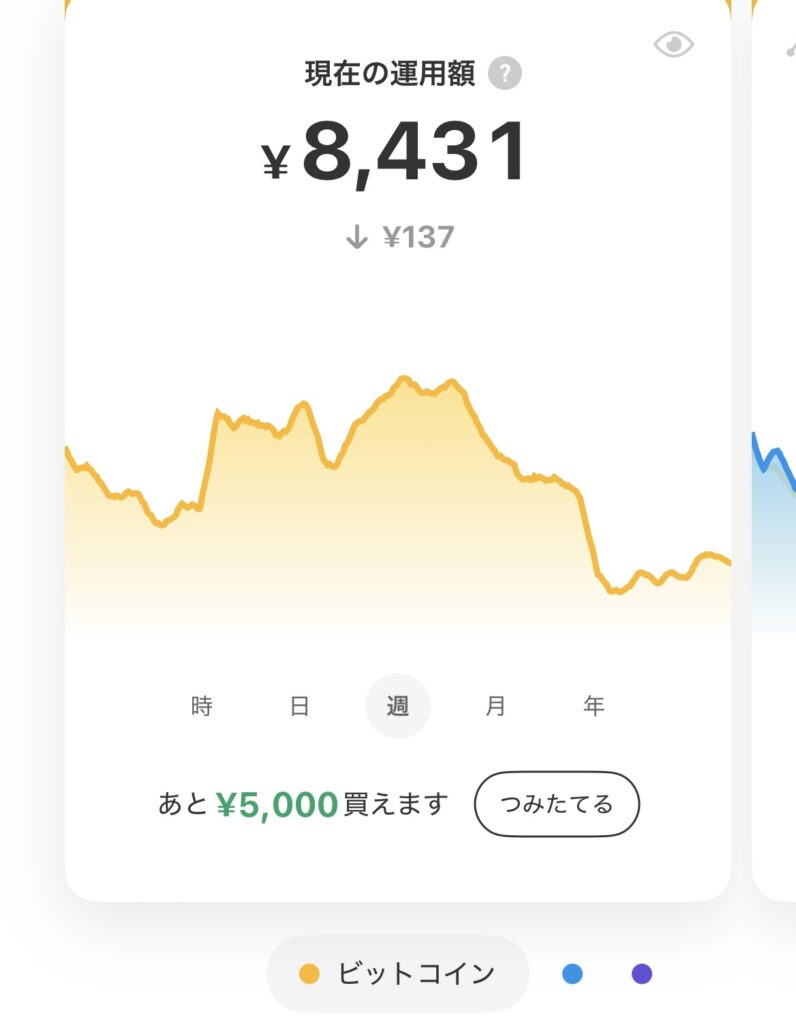This screenshot has width=796, height=1024.
Task: Tap the つみたてる button
Action: (556, 803)
